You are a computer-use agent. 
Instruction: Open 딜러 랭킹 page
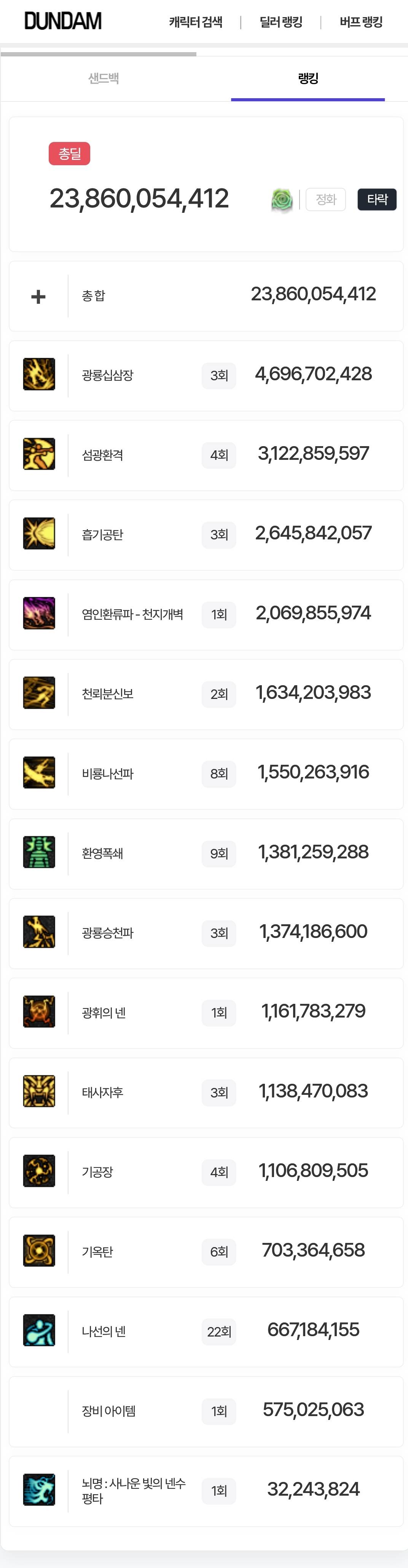(281, 22)
